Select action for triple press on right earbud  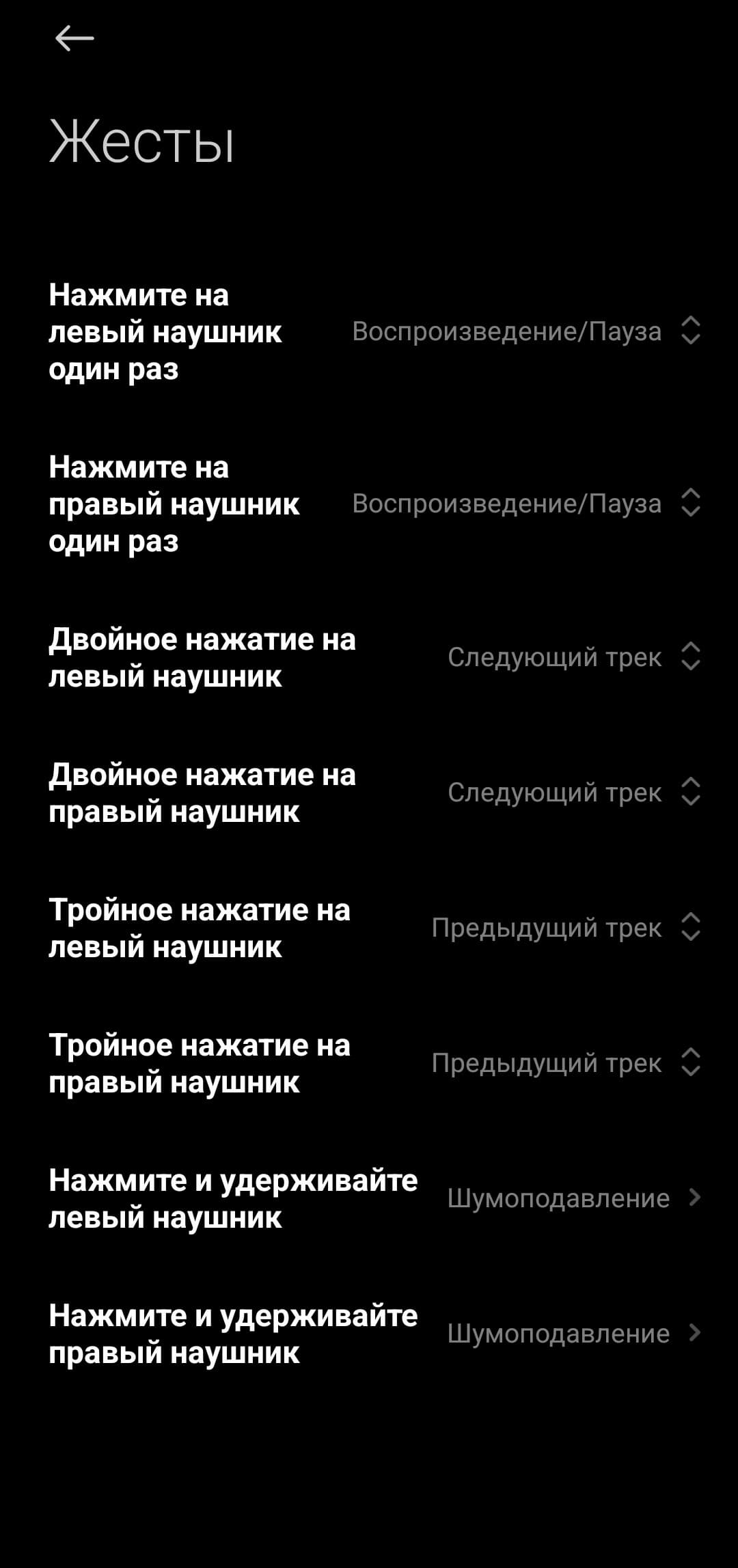click(x=564, y=1063)
